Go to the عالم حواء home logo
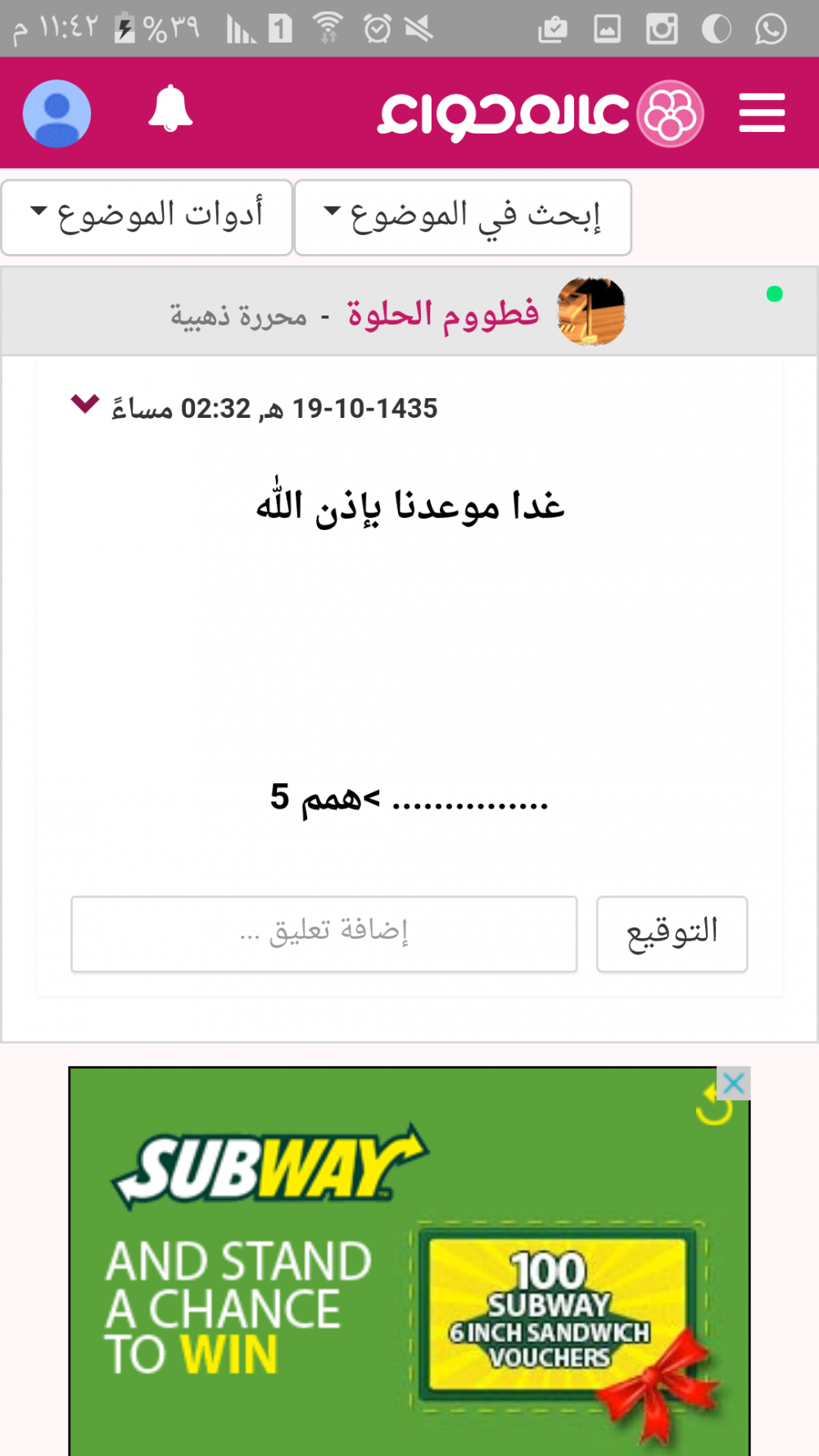819x1456 pixels. pos(541,113)
